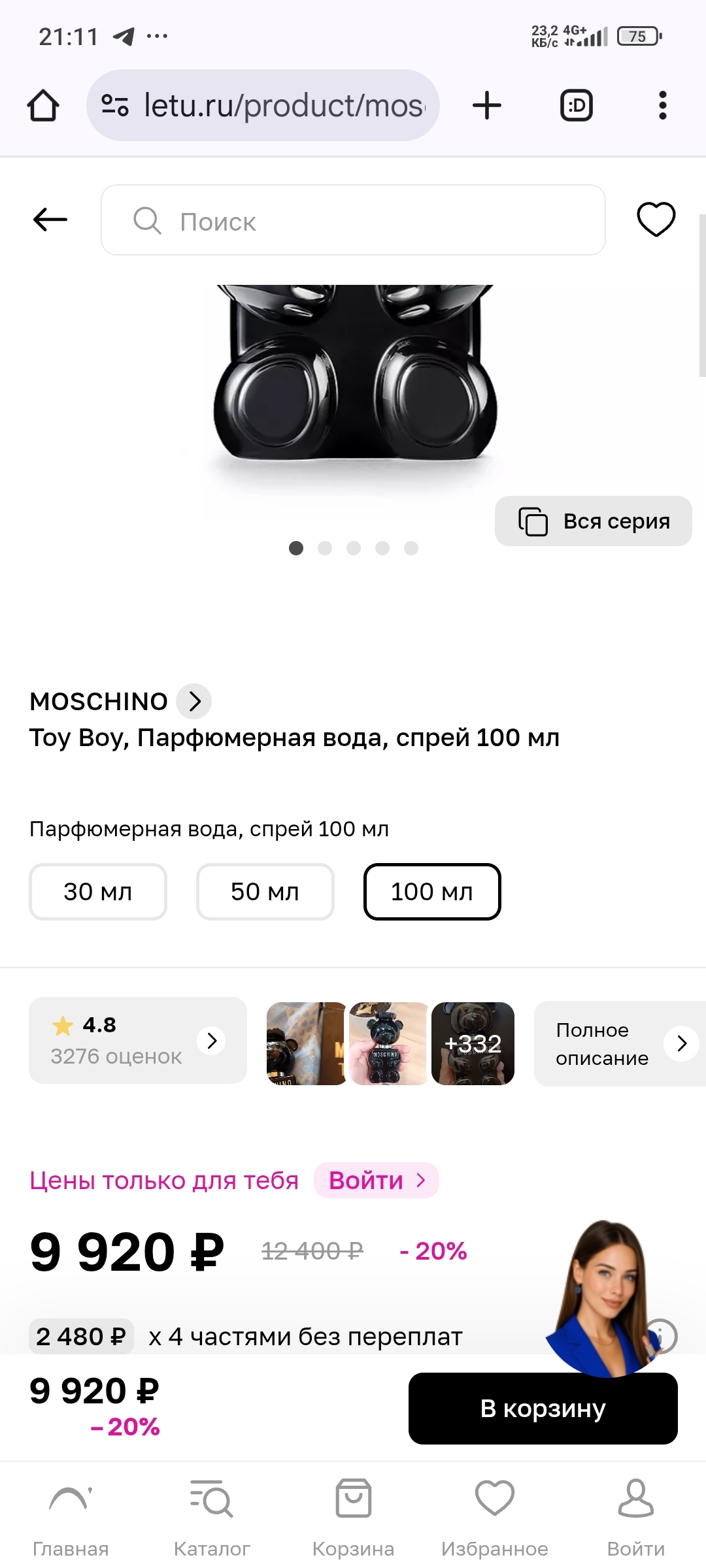The image size is (706, 1568).
Task: Open browser overflow menu
Action: coord(662,105)
